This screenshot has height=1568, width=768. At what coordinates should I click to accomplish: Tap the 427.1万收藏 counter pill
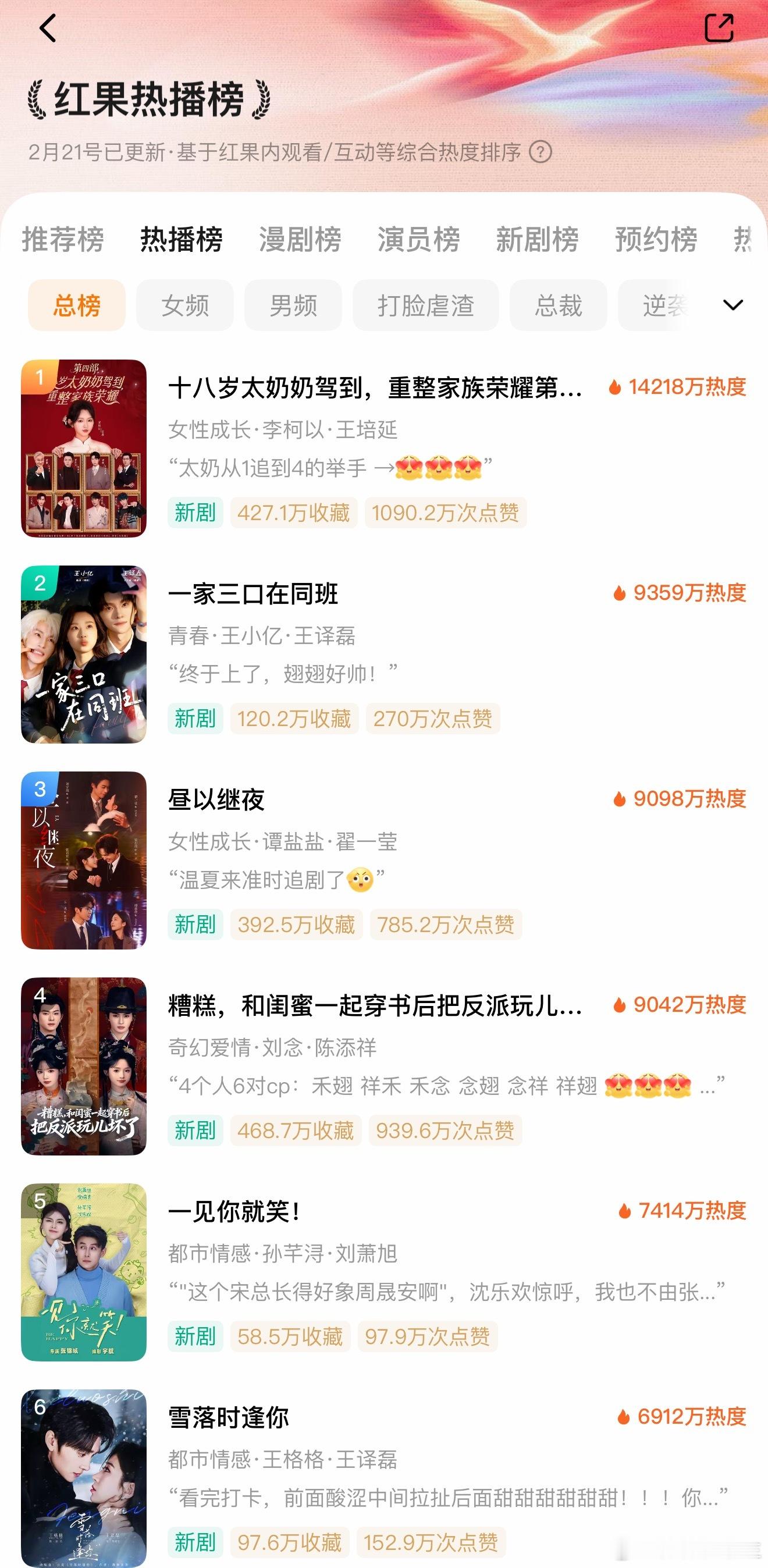click(294, 513)
